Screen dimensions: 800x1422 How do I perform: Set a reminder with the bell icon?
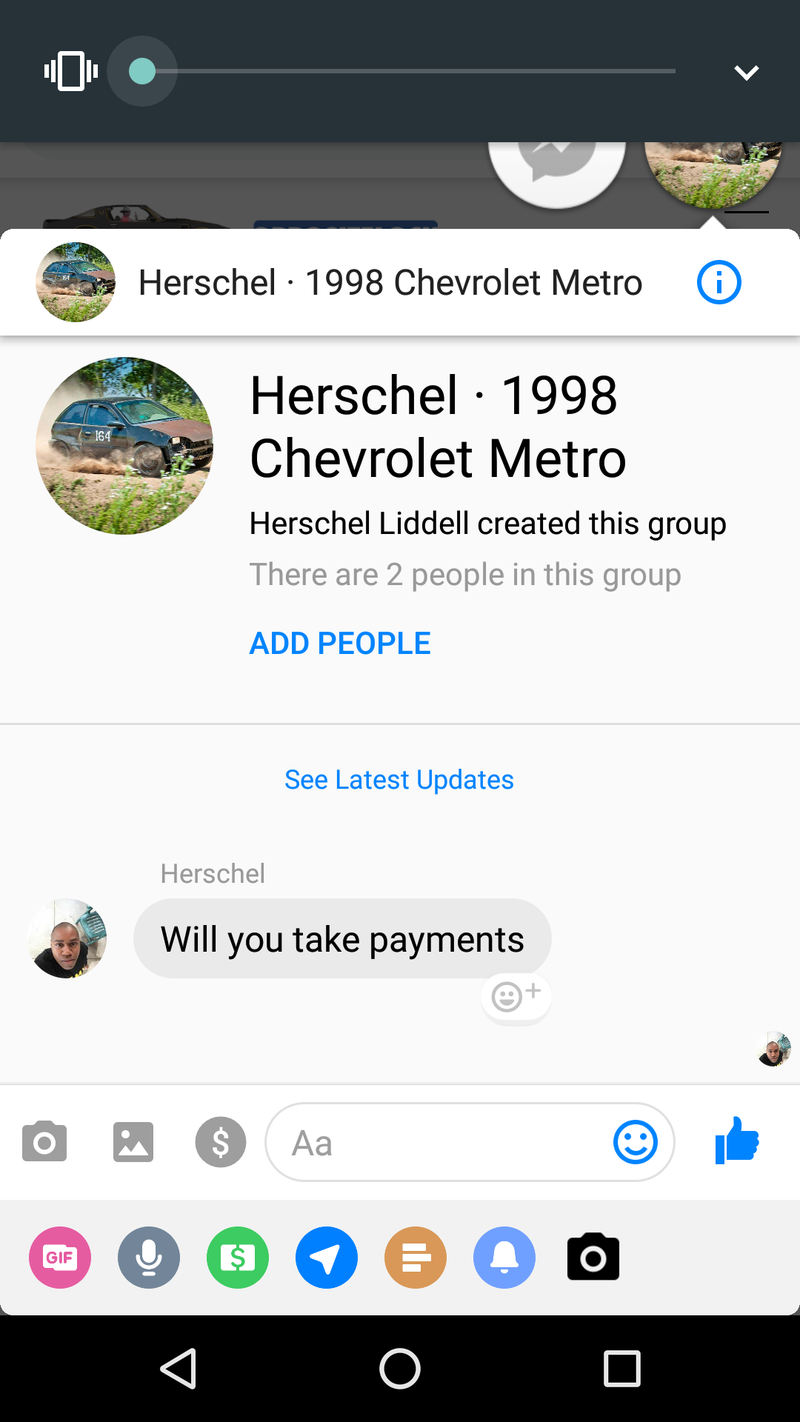click(x=504, y=1257)
